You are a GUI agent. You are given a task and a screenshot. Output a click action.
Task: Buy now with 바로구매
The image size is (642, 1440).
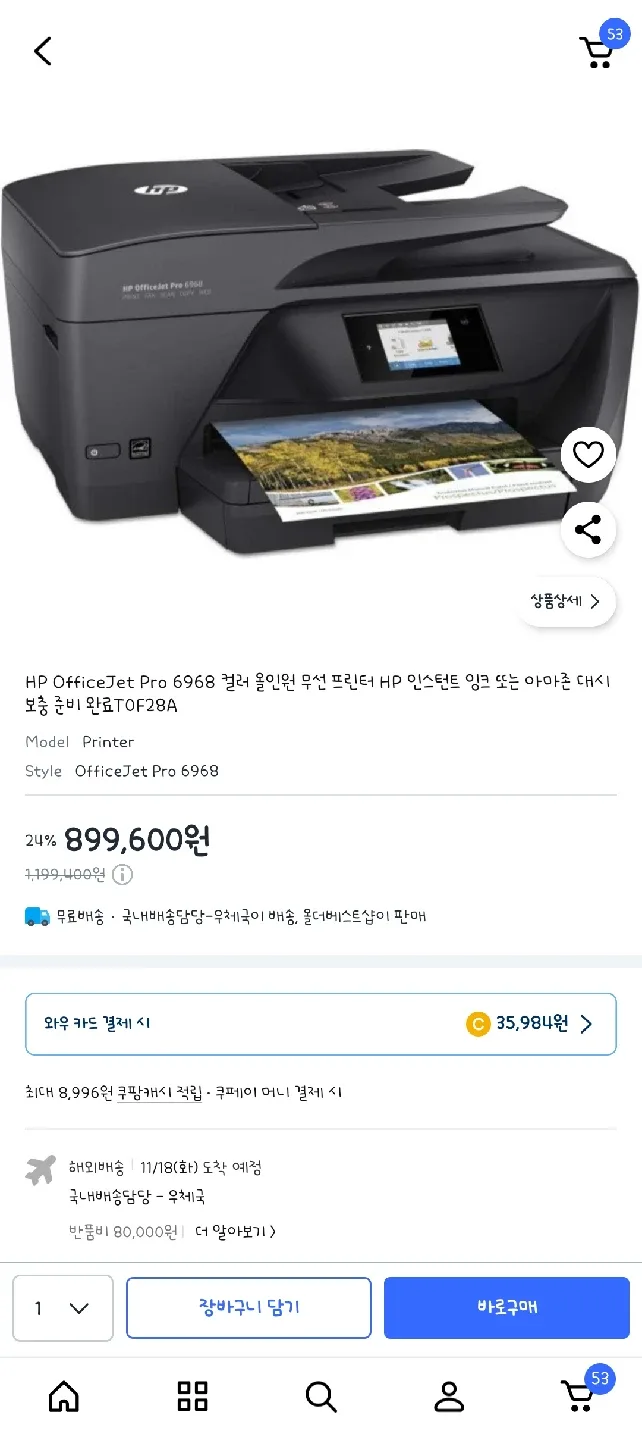point(507,1308)
